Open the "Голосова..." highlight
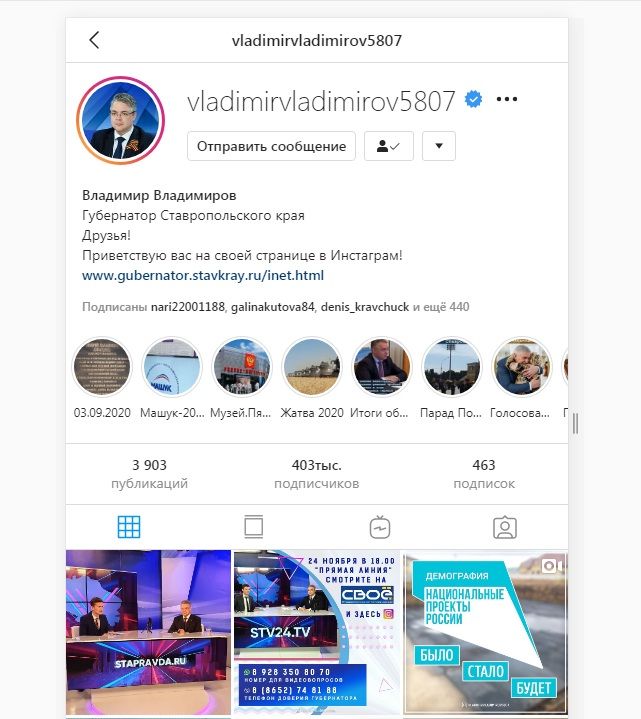The image size is (641, 719). 521,367
